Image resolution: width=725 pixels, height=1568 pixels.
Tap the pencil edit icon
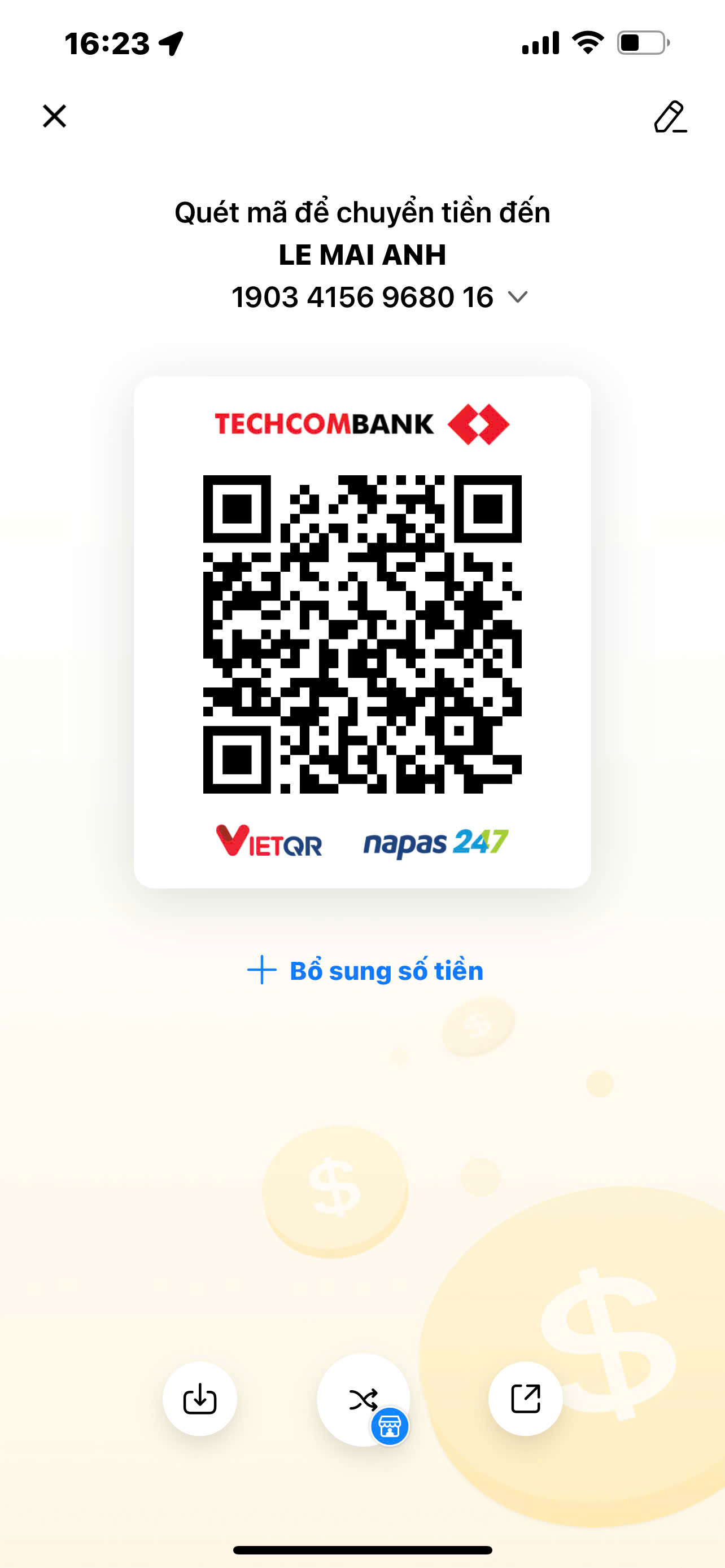coord(670,117)
